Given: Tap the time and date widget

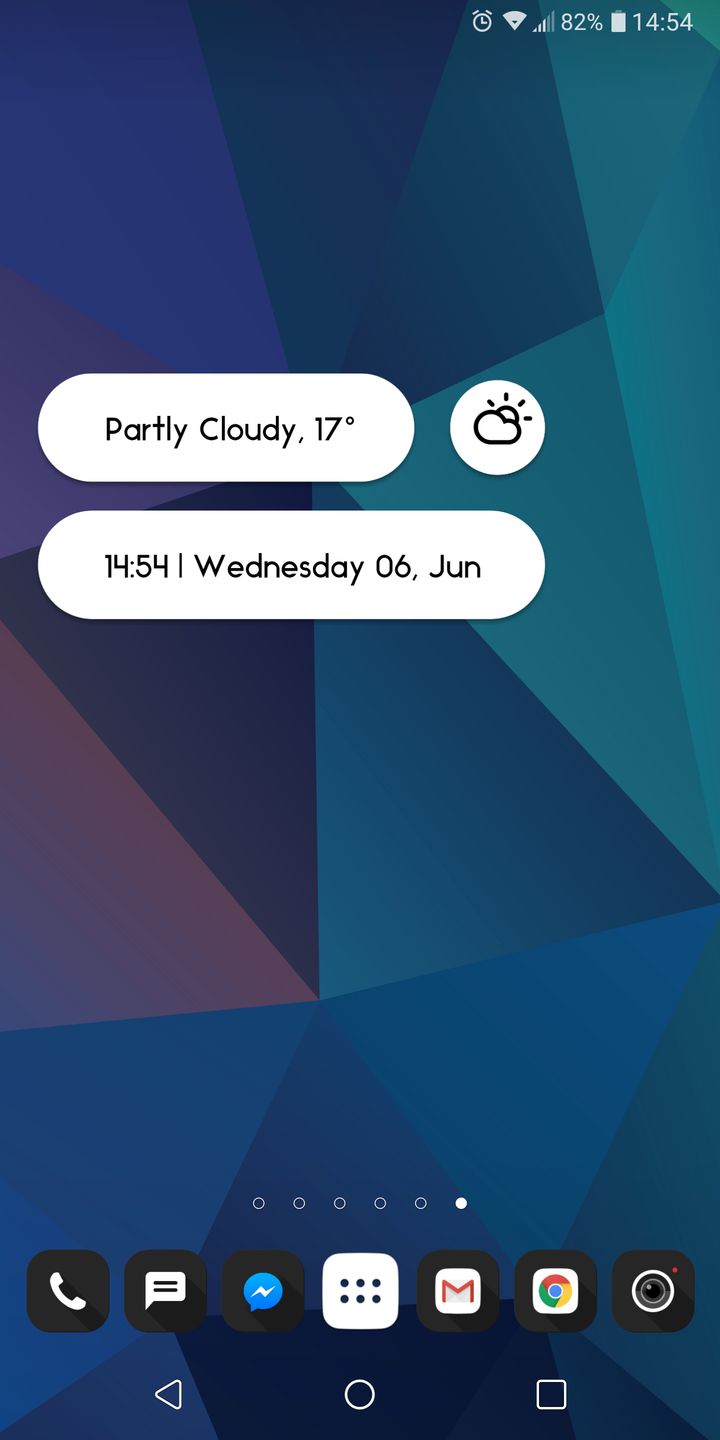Looking at the screenshot, I should 291,565.
